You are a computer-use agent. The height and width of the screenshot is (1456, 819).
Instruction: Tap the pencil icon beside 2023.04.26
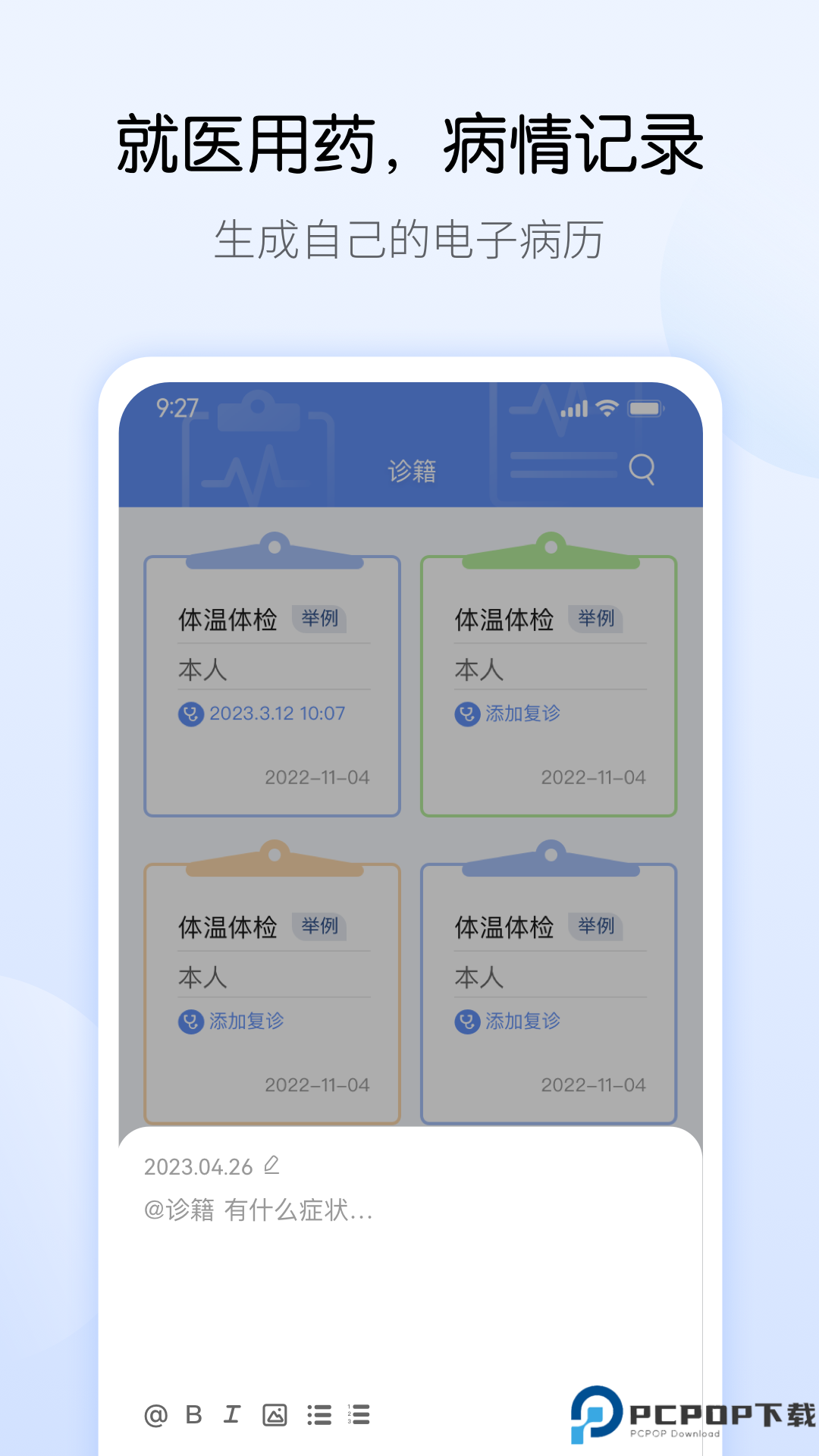click(271, 1164)
